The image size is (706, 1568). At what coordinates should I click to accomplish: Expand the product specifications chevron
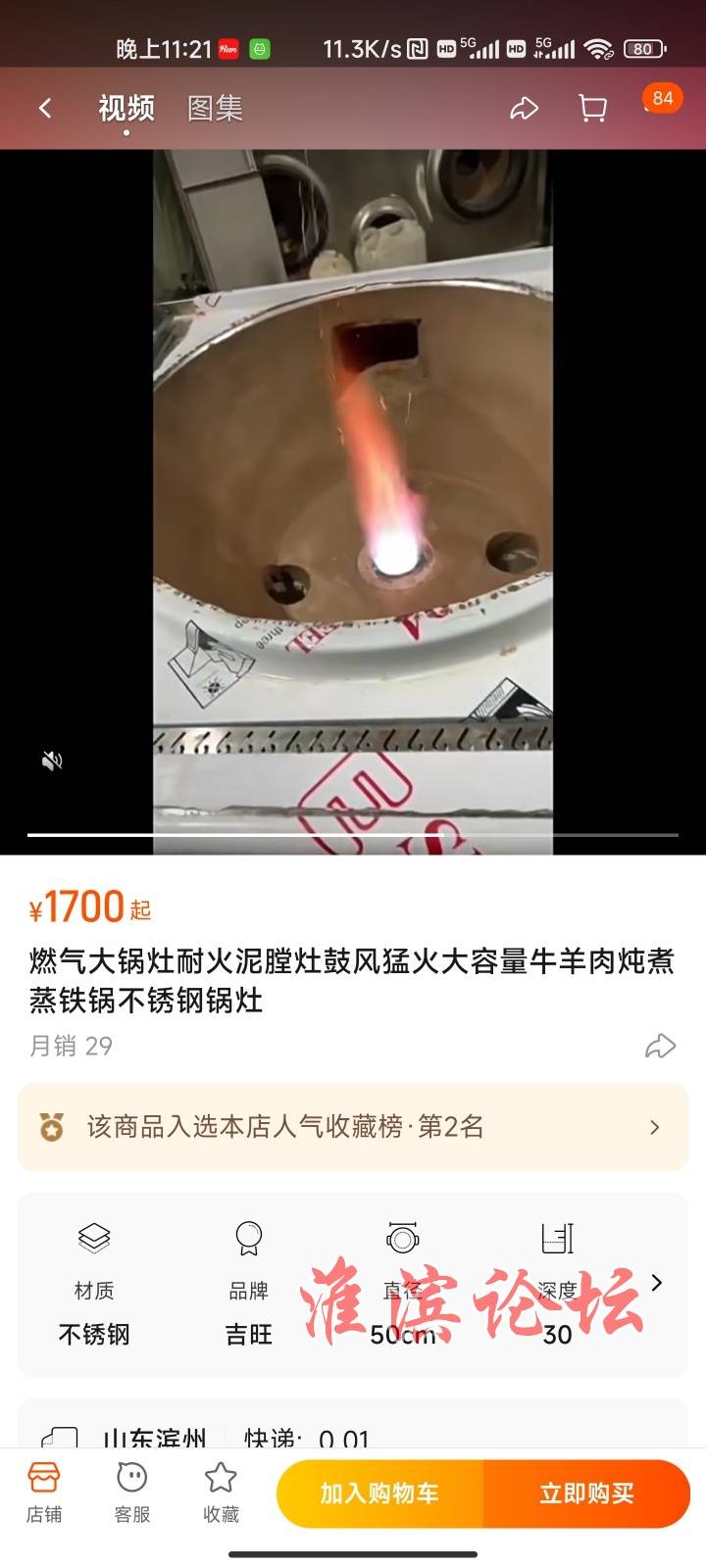(x=657, y=1283)
